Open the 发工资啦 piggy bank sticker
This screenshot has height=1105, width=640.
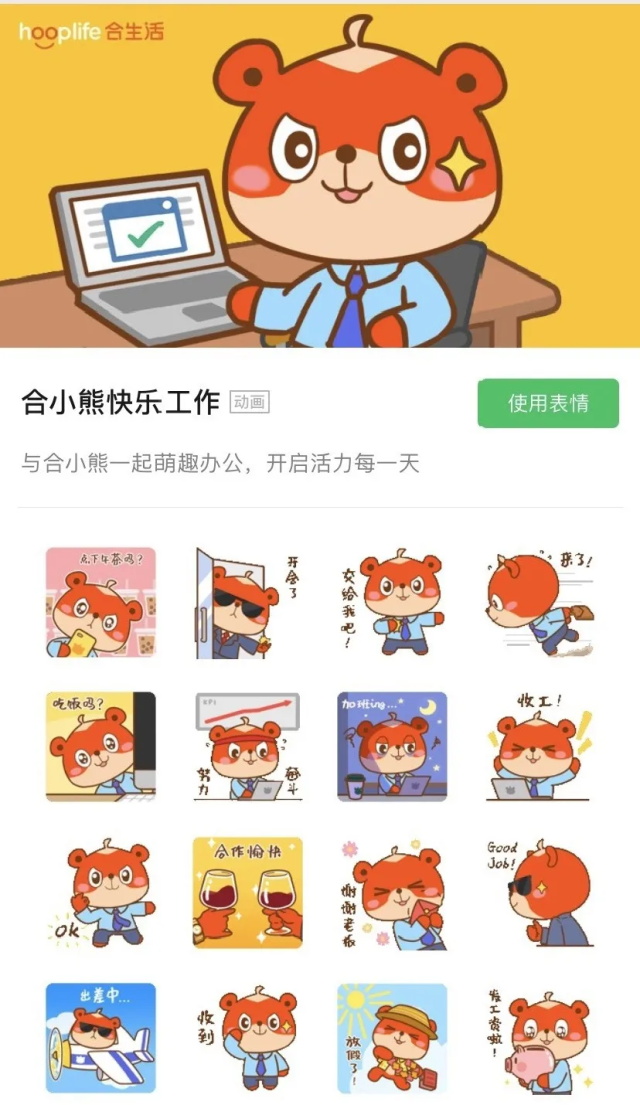(x=539, y=1038)
